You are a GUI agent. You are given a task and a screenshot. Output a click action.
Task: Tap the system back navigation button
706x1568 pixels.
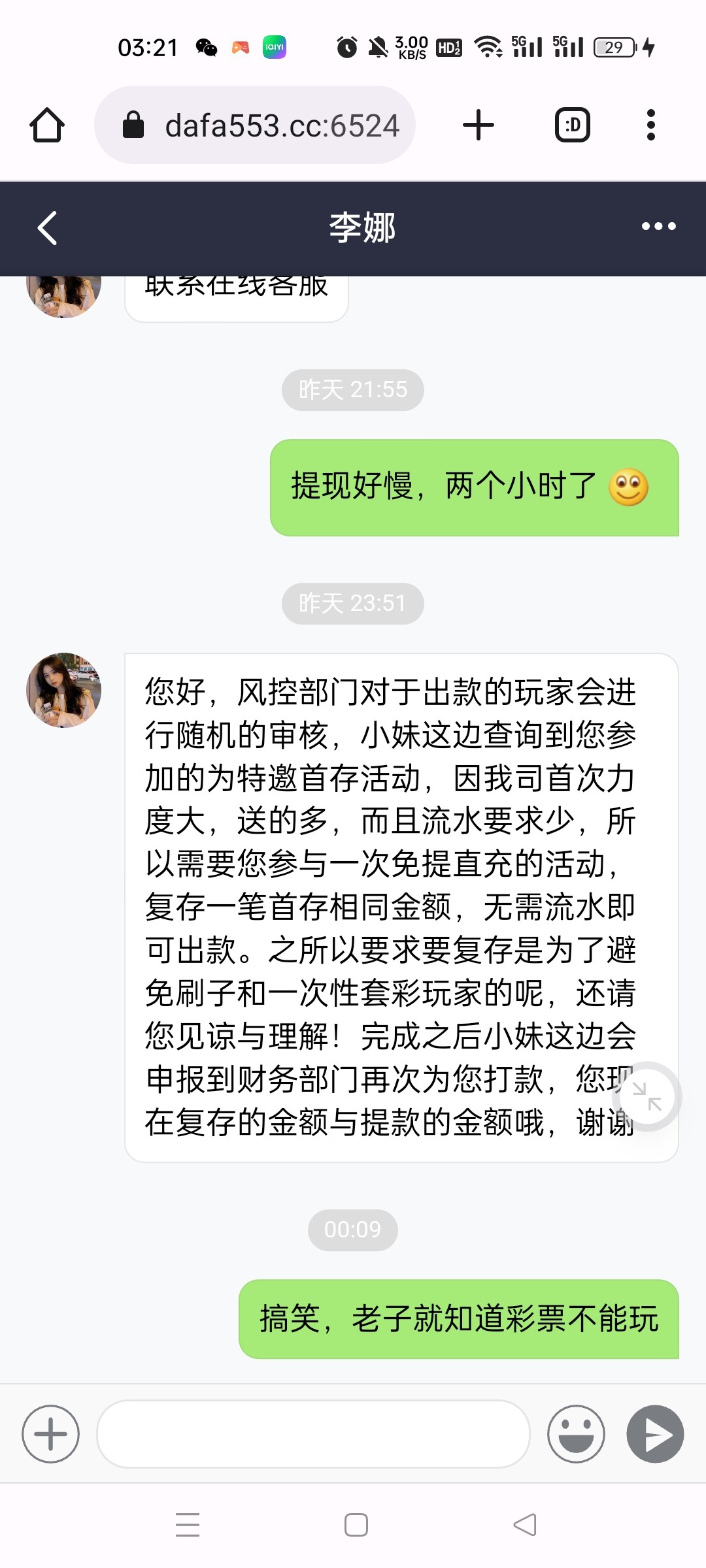(x=524, y=1525)
